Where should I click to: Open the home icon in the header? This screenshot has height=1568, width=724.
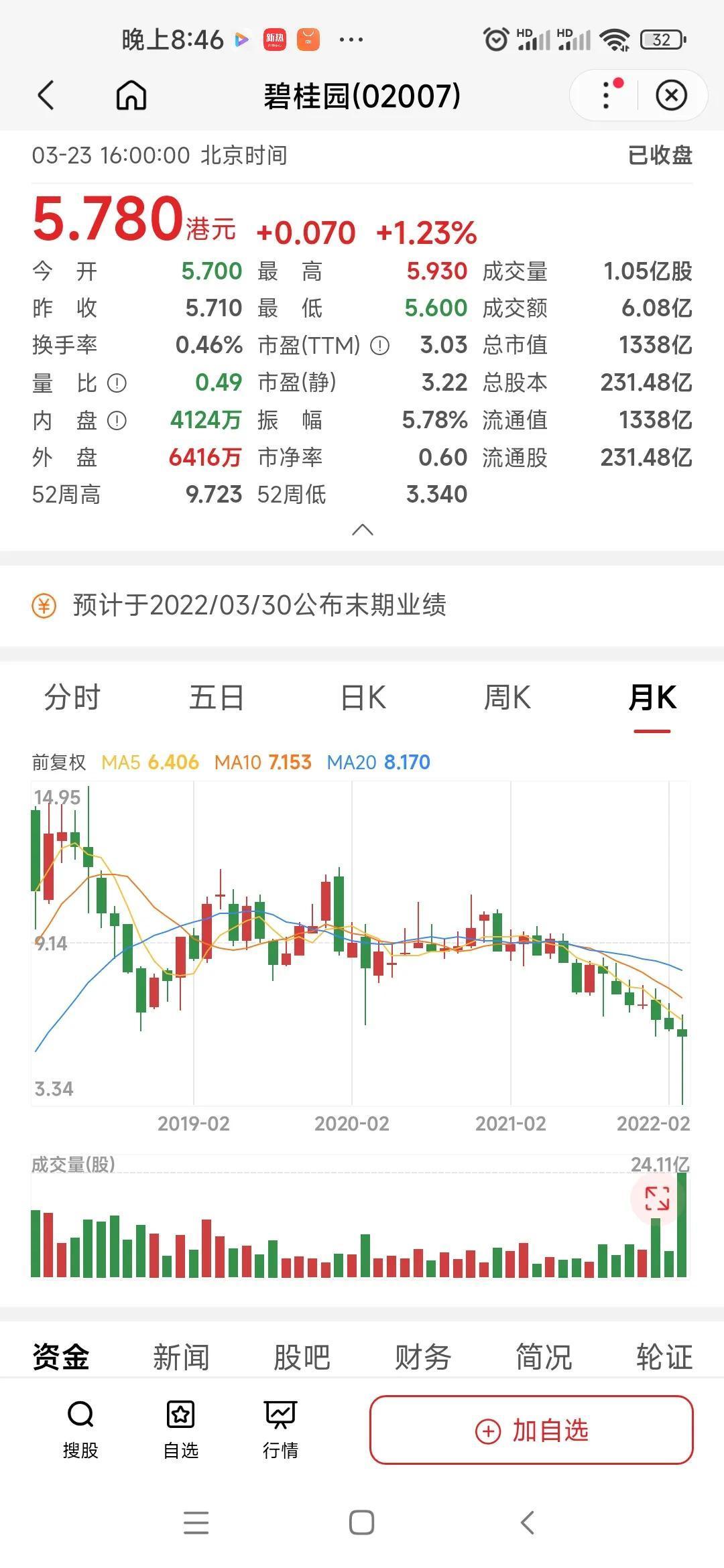click(x=131, y=95)
